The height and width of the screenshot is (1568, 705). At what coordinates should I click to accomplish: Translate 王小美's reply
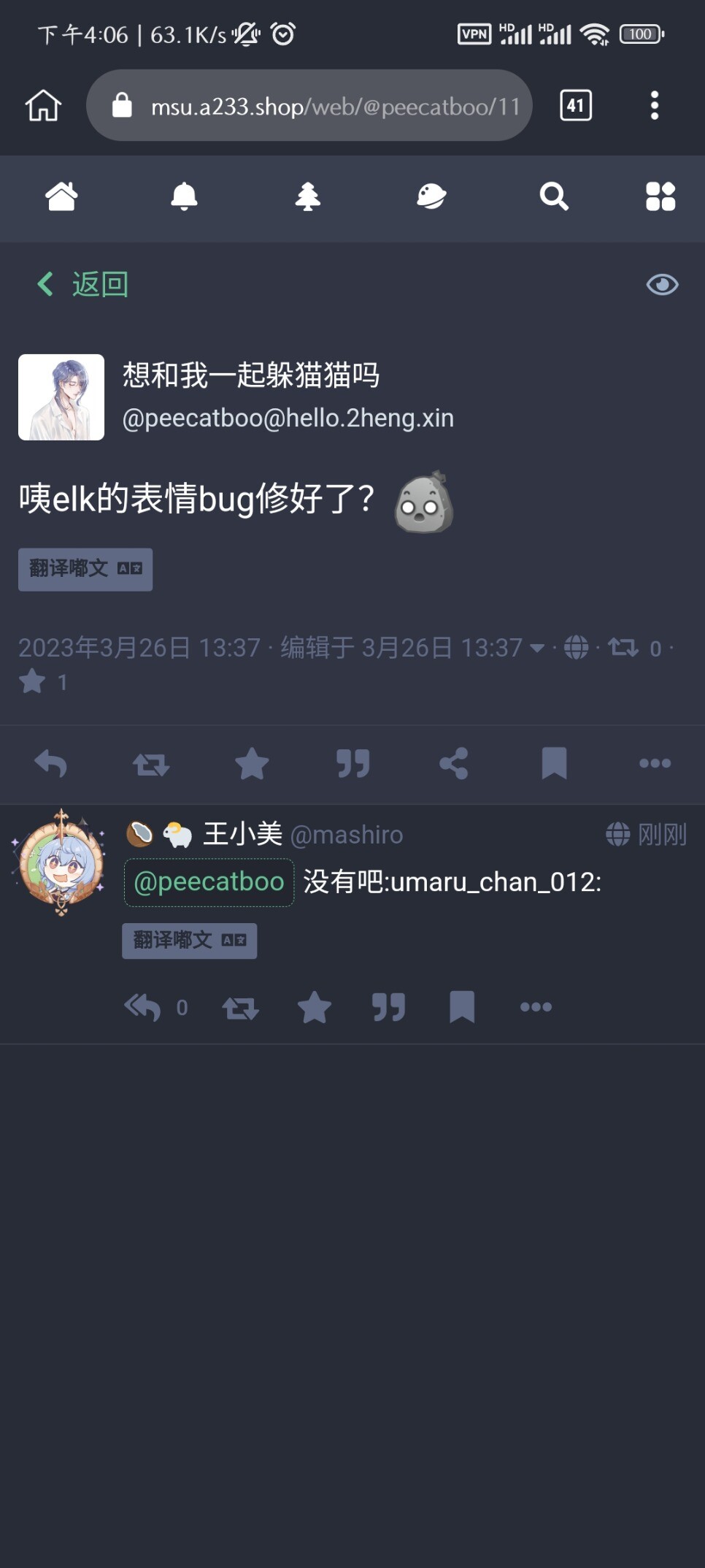pyautogui.click(x=189, y=940)
